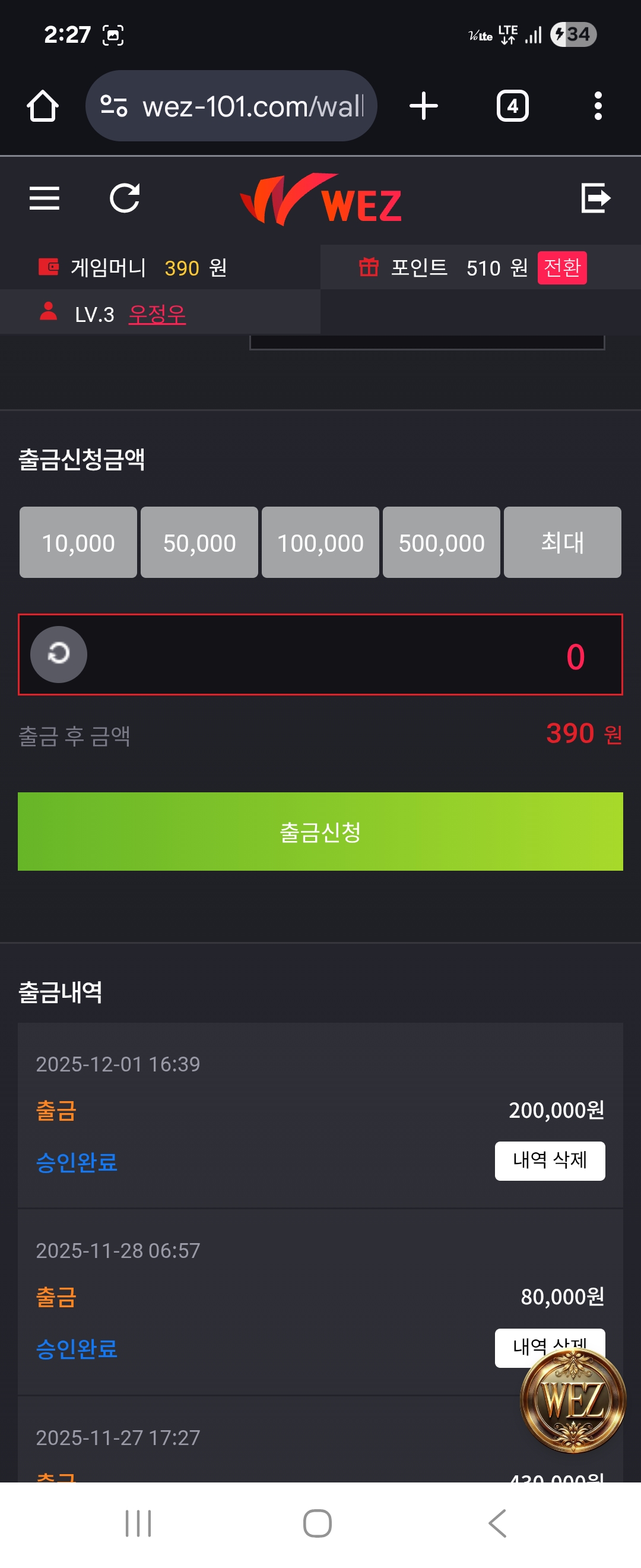This screenshot has height=1568, width=641.
Task: Choose the 100,000 withdrawal amount
Action: point(320,542)
